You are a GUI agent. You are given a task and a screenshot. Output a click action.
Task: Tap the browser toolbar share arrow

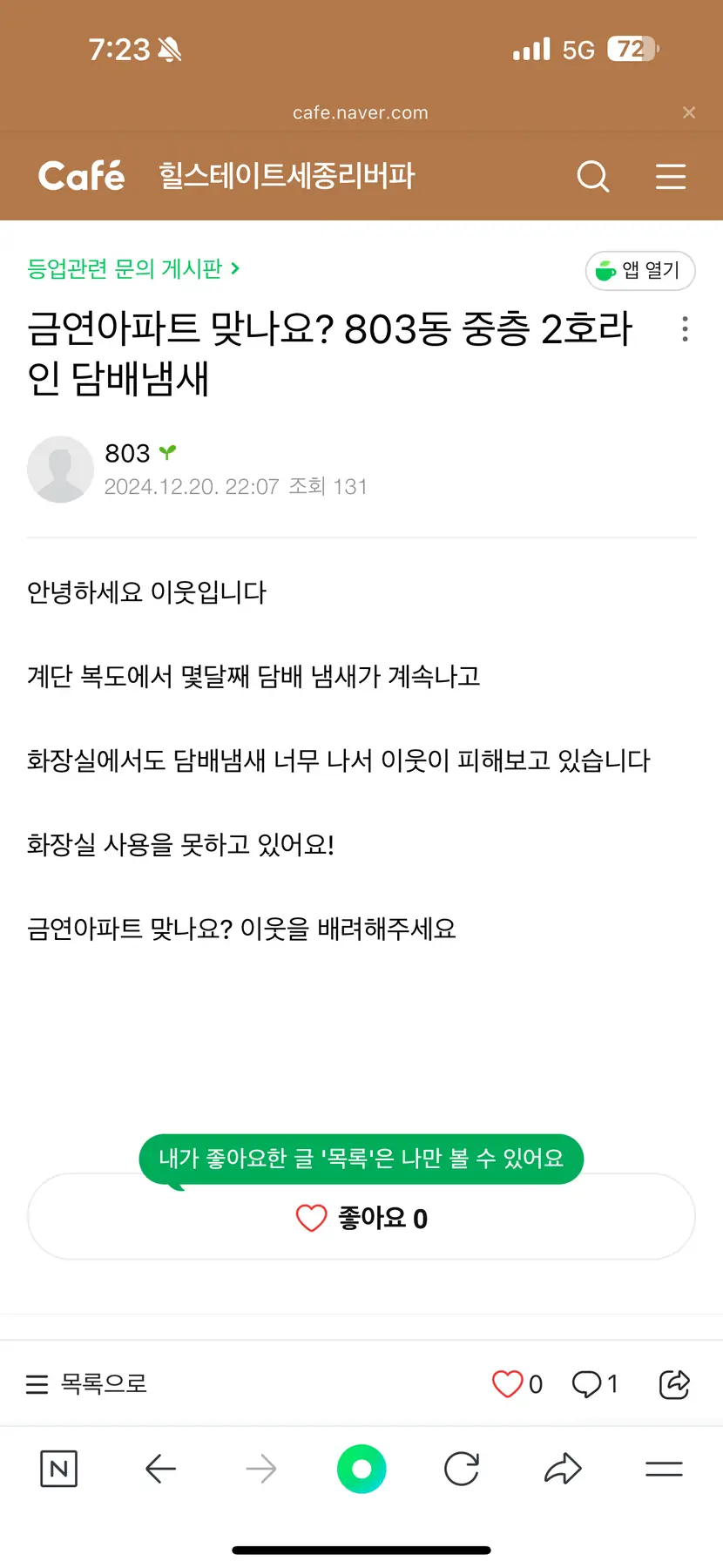click(x=563, y=1470)
